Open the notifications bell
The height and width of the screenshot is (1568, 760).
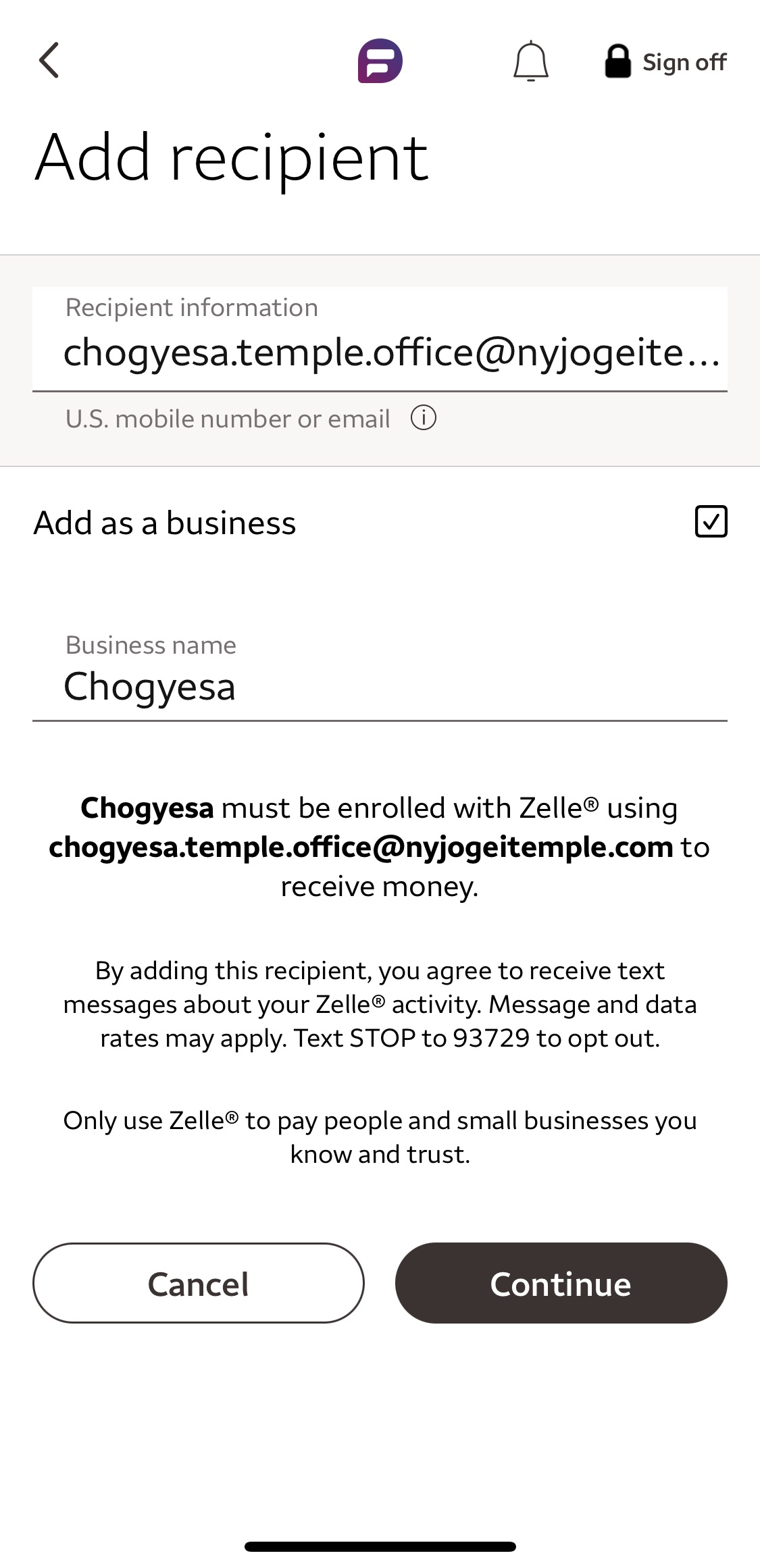[531, 61]
